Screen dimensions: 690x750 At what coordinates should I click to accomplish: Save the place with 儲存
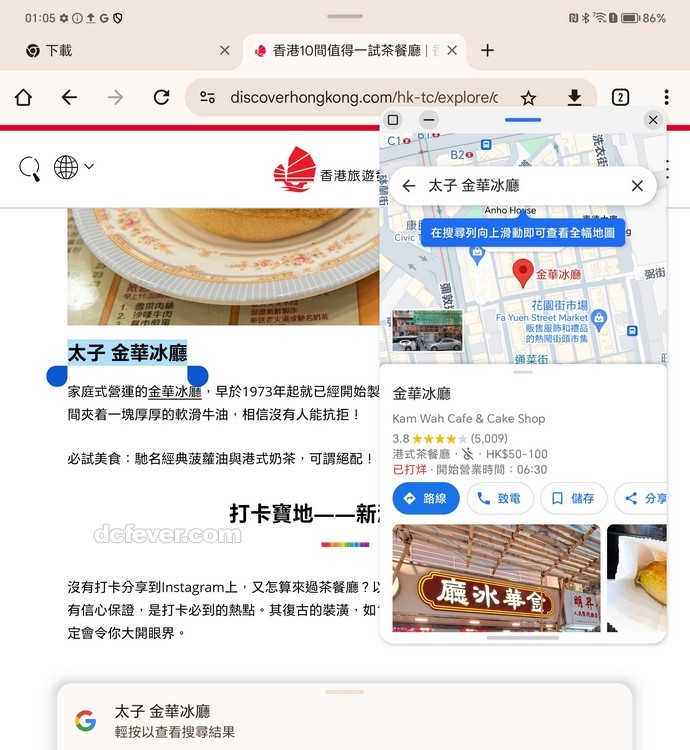pos(574,498)
